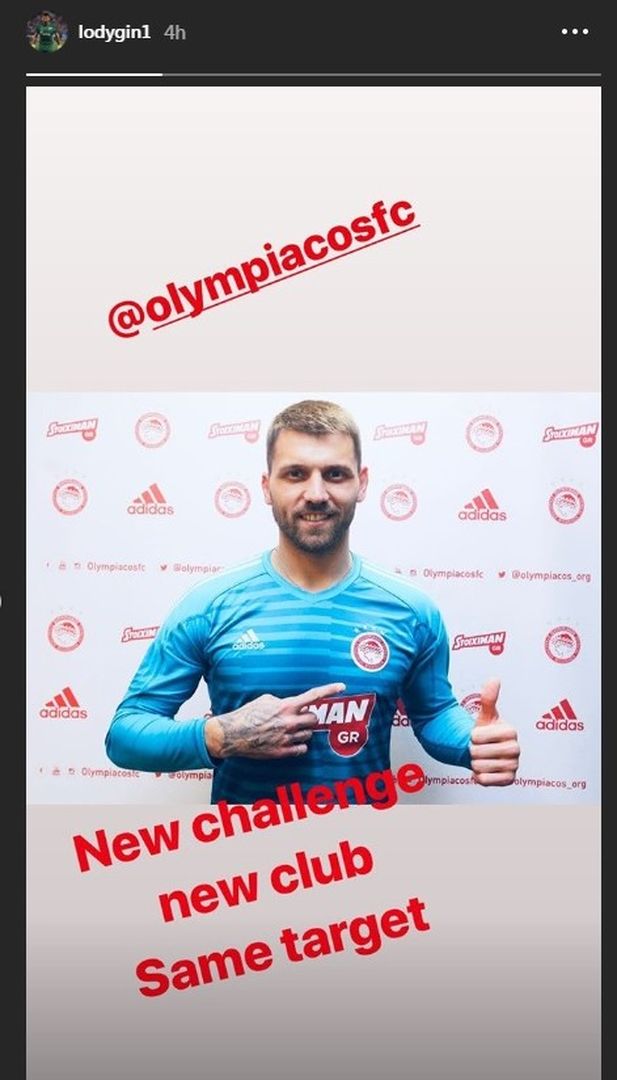The height and width of the screenshot is (1080, 617).
Task: Open the three-dot story options menu
Action: click(574, 32)
